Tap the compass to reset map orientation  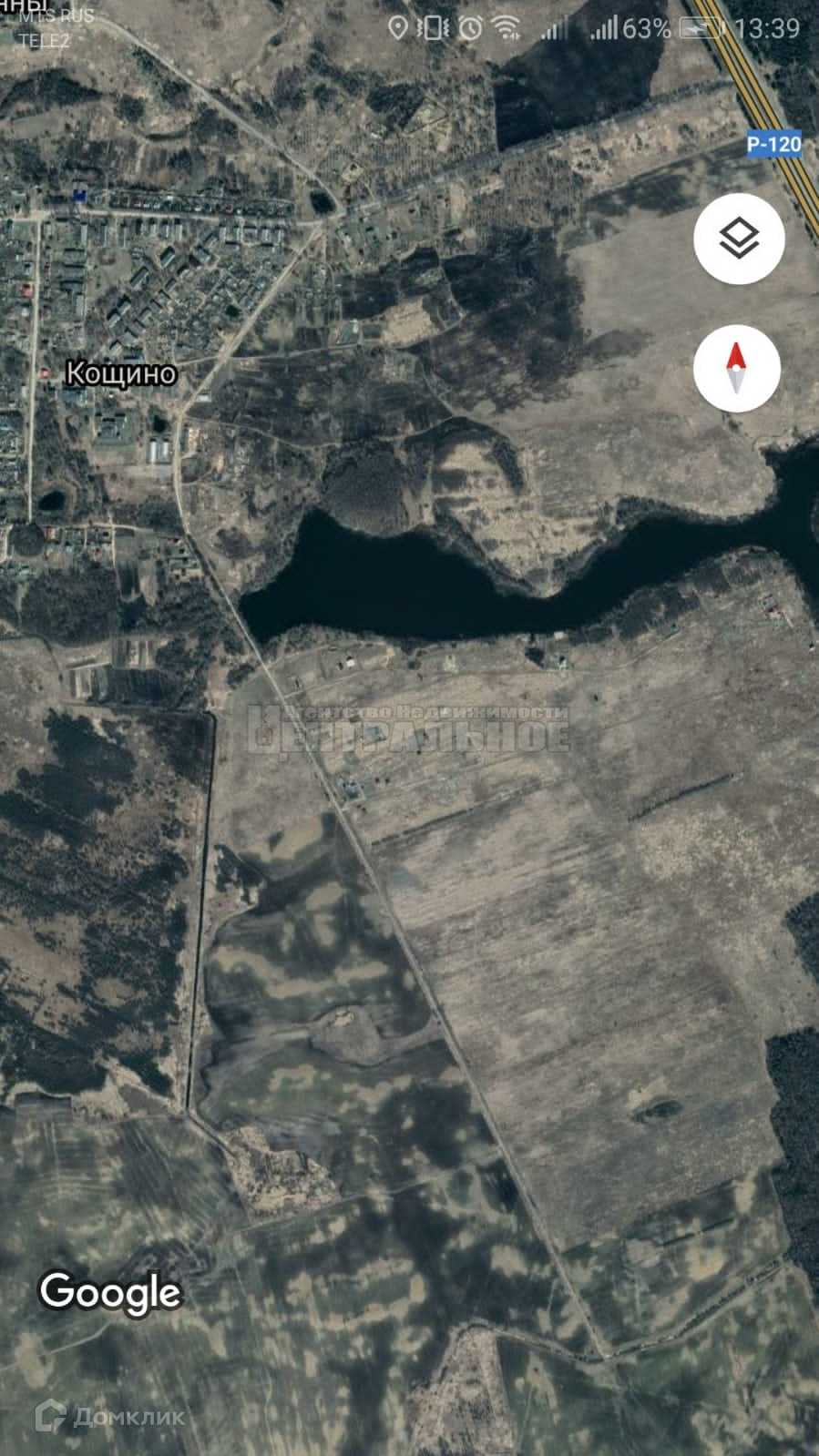736,369
